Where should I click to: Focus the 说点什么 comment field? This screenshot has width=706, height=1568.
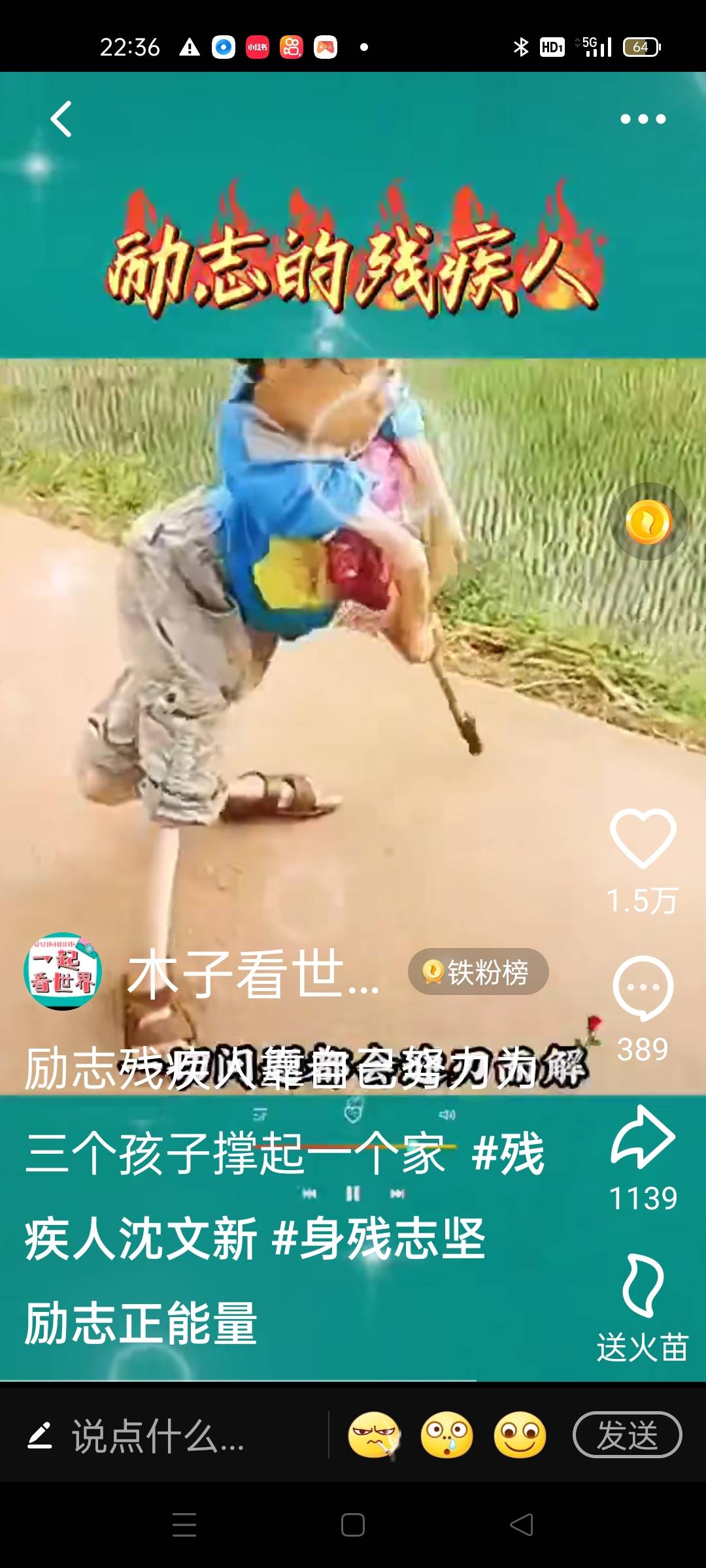point(157,1435)
